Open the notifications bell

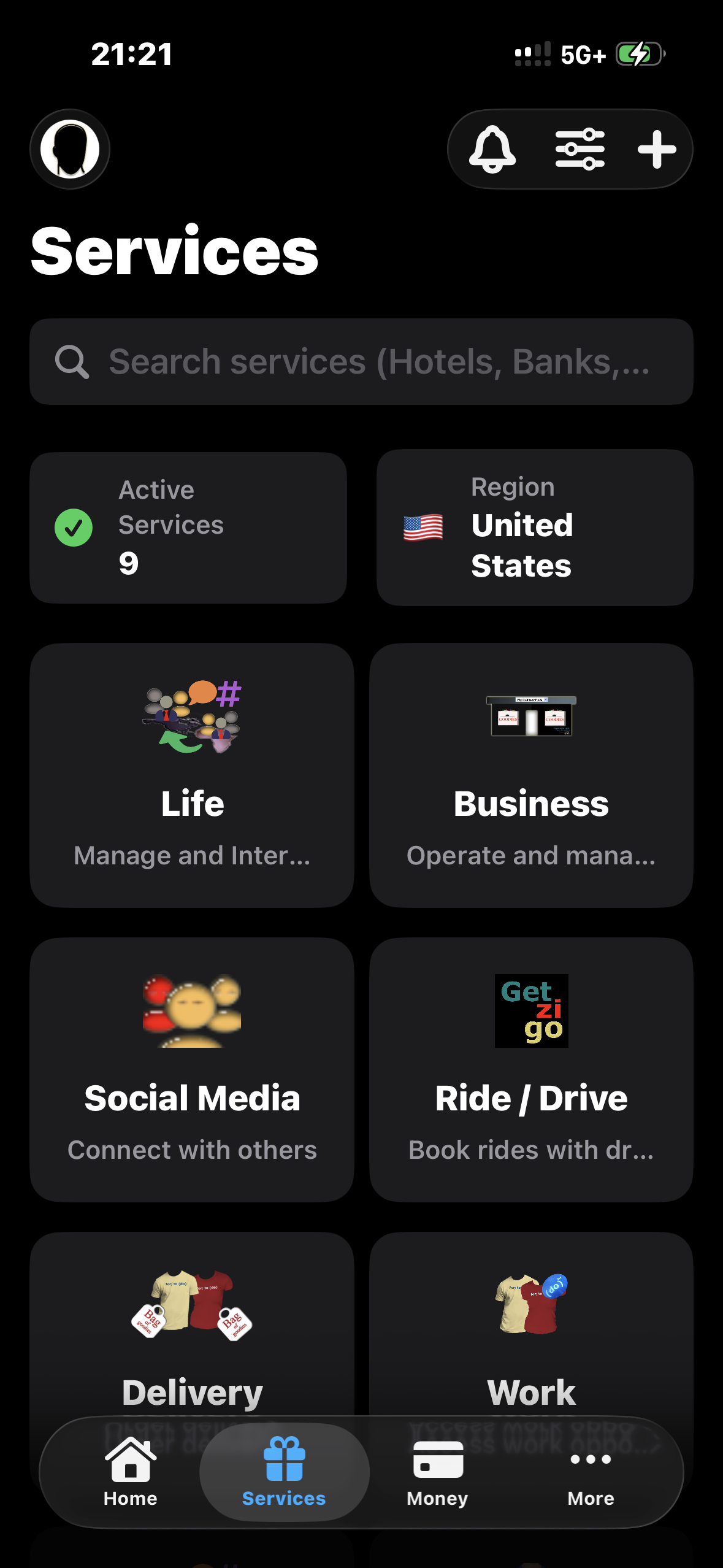(492, 149)
